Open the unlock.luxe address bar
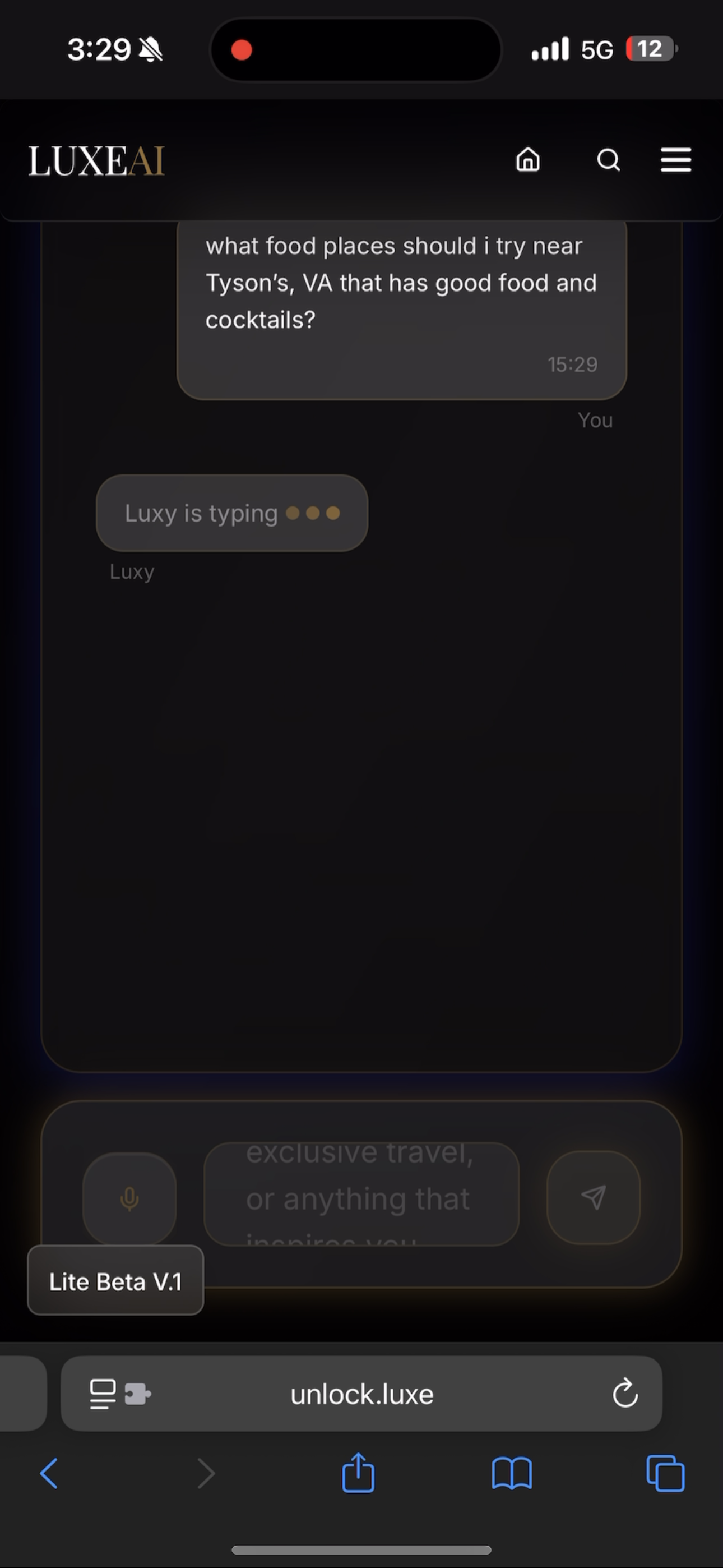 coord(361,1394)
